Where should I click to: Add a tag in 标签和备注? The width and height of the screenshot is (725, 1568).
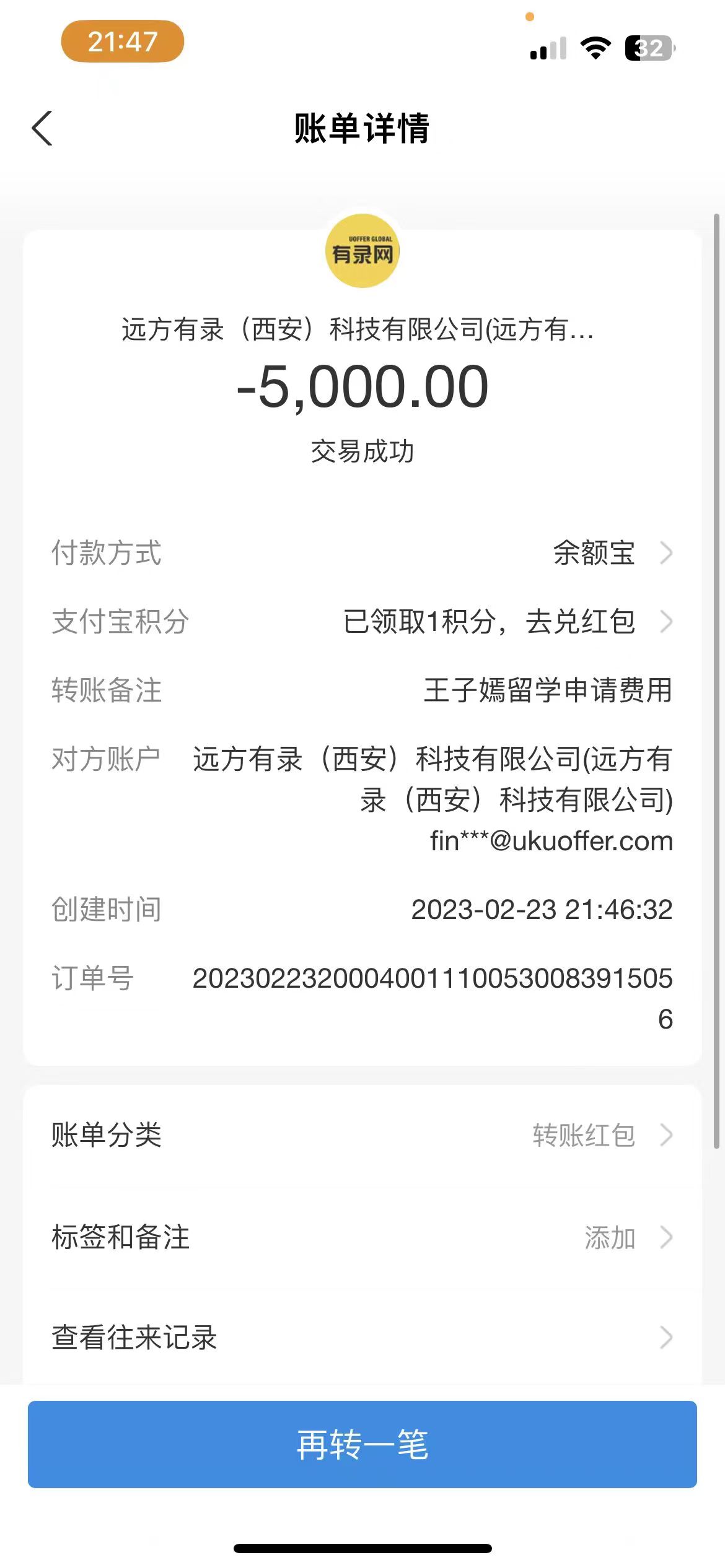(362, 1237)
